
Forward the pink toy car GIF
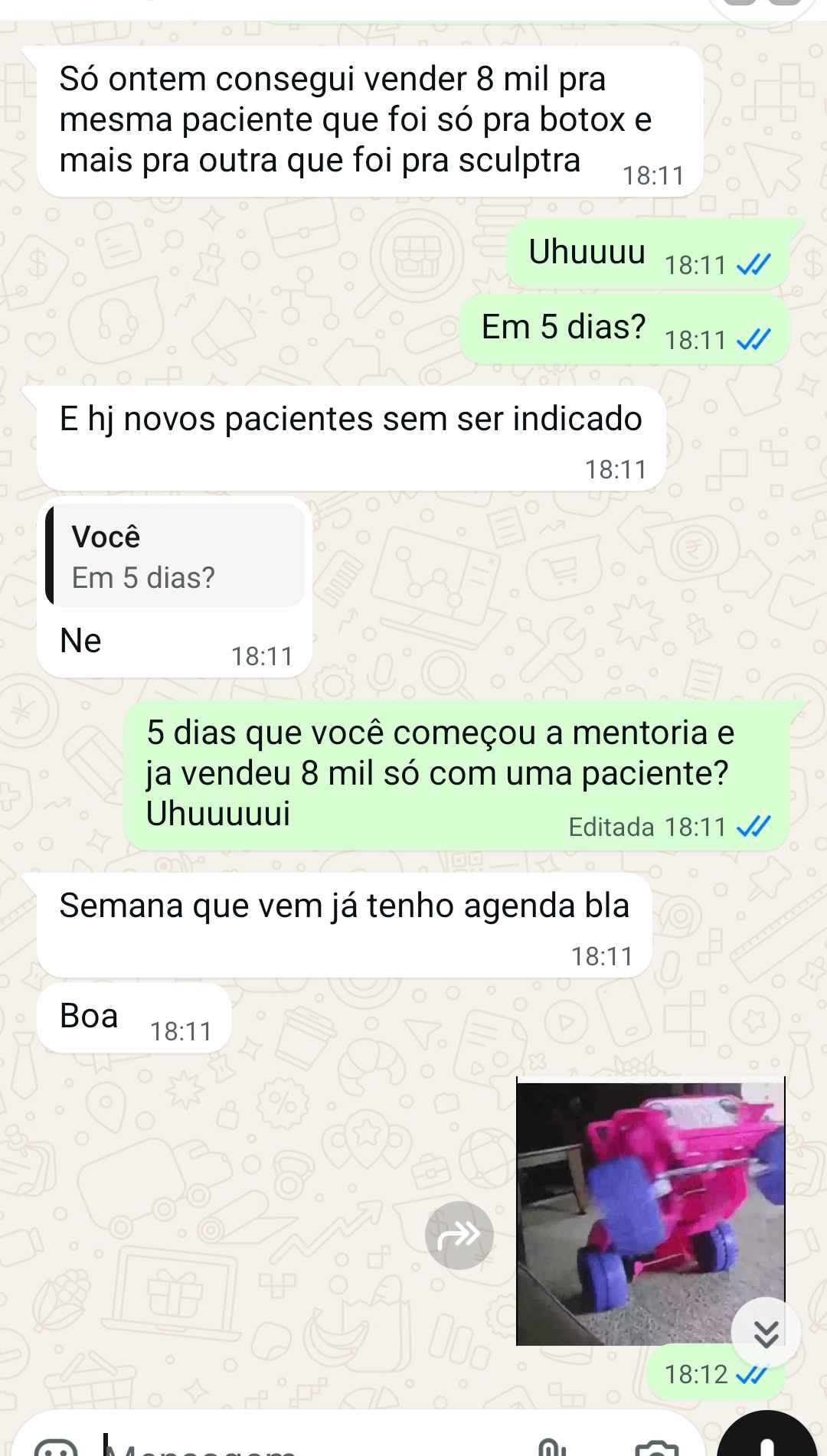pos(459,1235)
